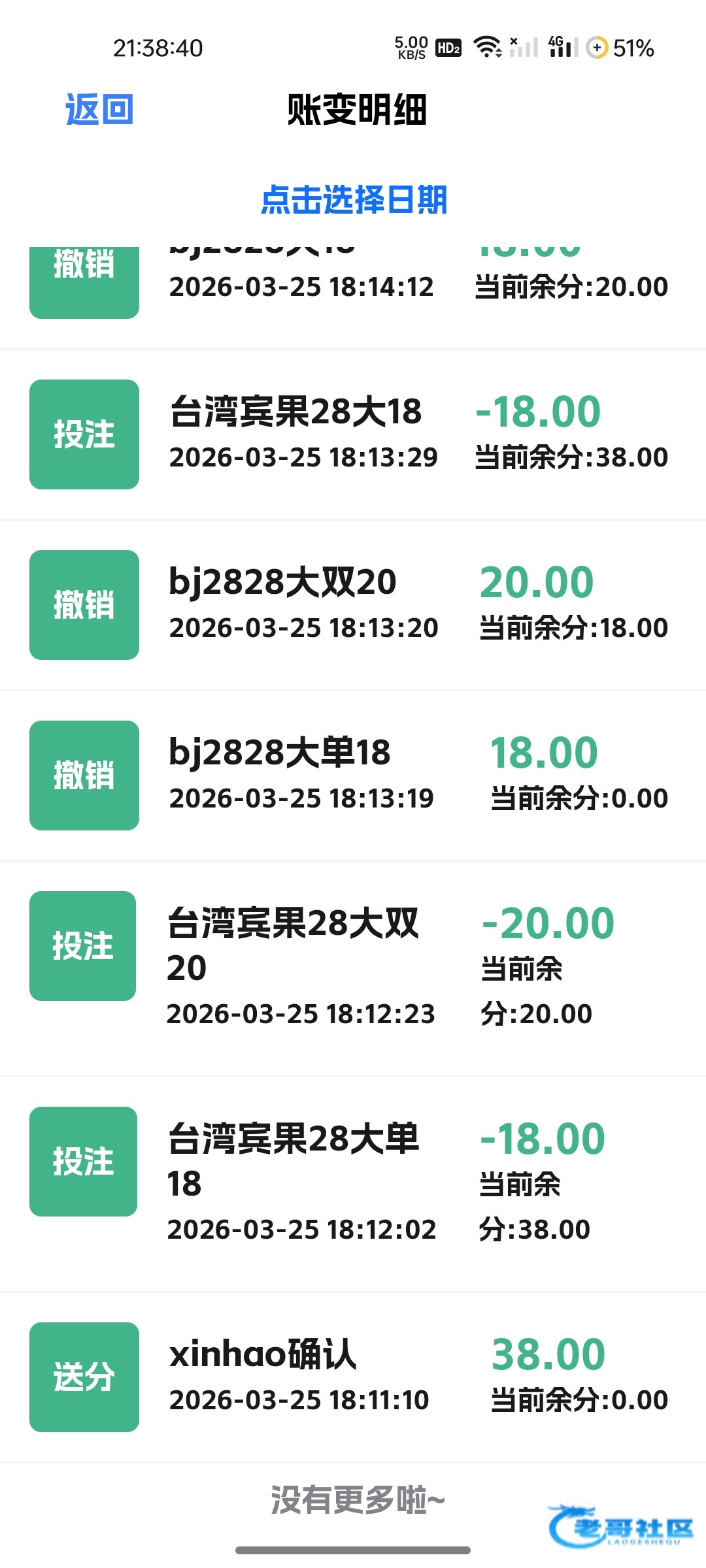Open the 点击选择日期 date picker
The height and width of the screenshot is (1568, 706).
354,199
